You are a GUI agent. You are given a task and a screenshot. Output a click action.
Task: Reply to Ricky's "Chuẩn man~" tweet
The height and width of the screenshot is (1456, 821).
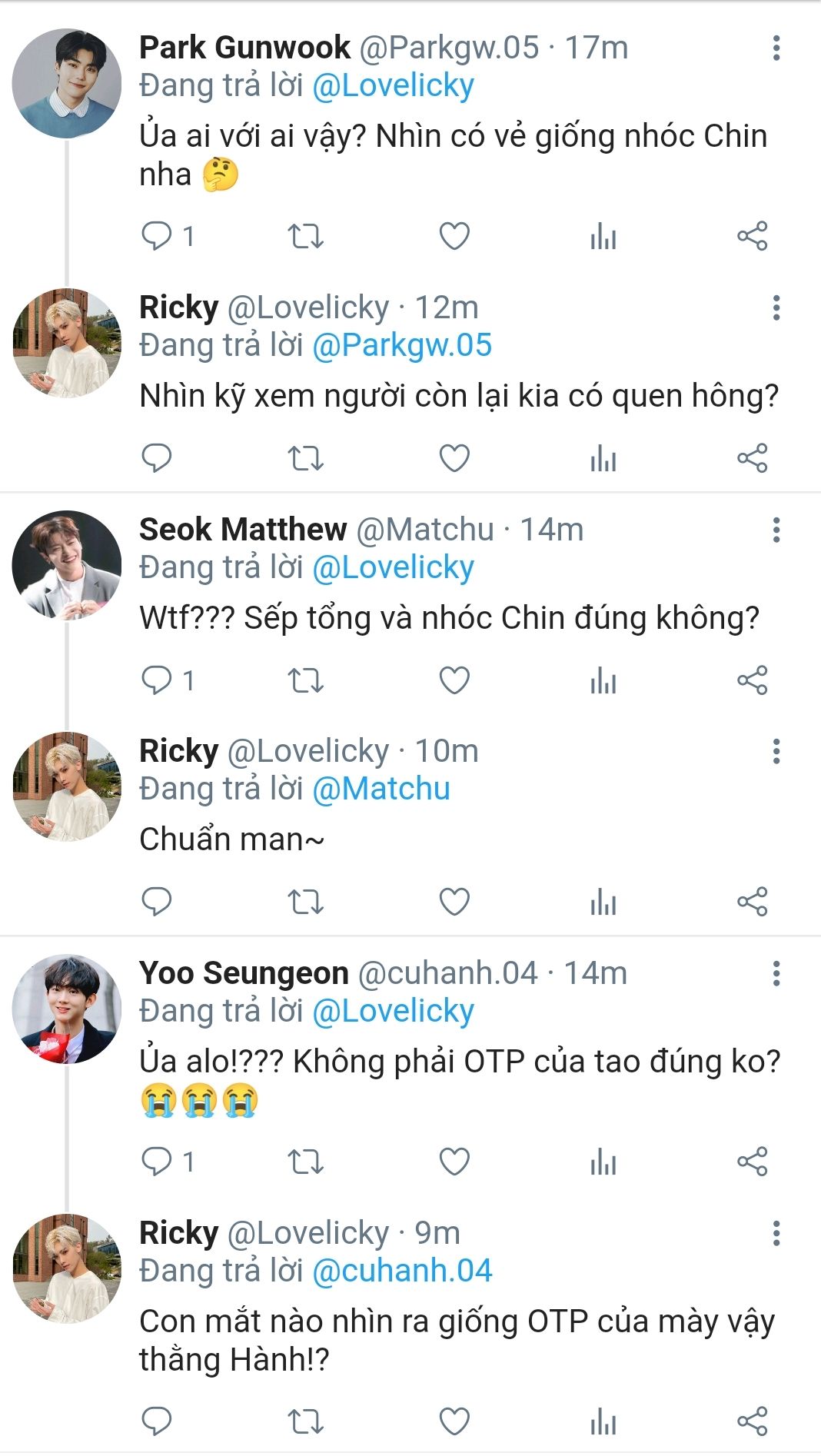click(x=157, y=902)
